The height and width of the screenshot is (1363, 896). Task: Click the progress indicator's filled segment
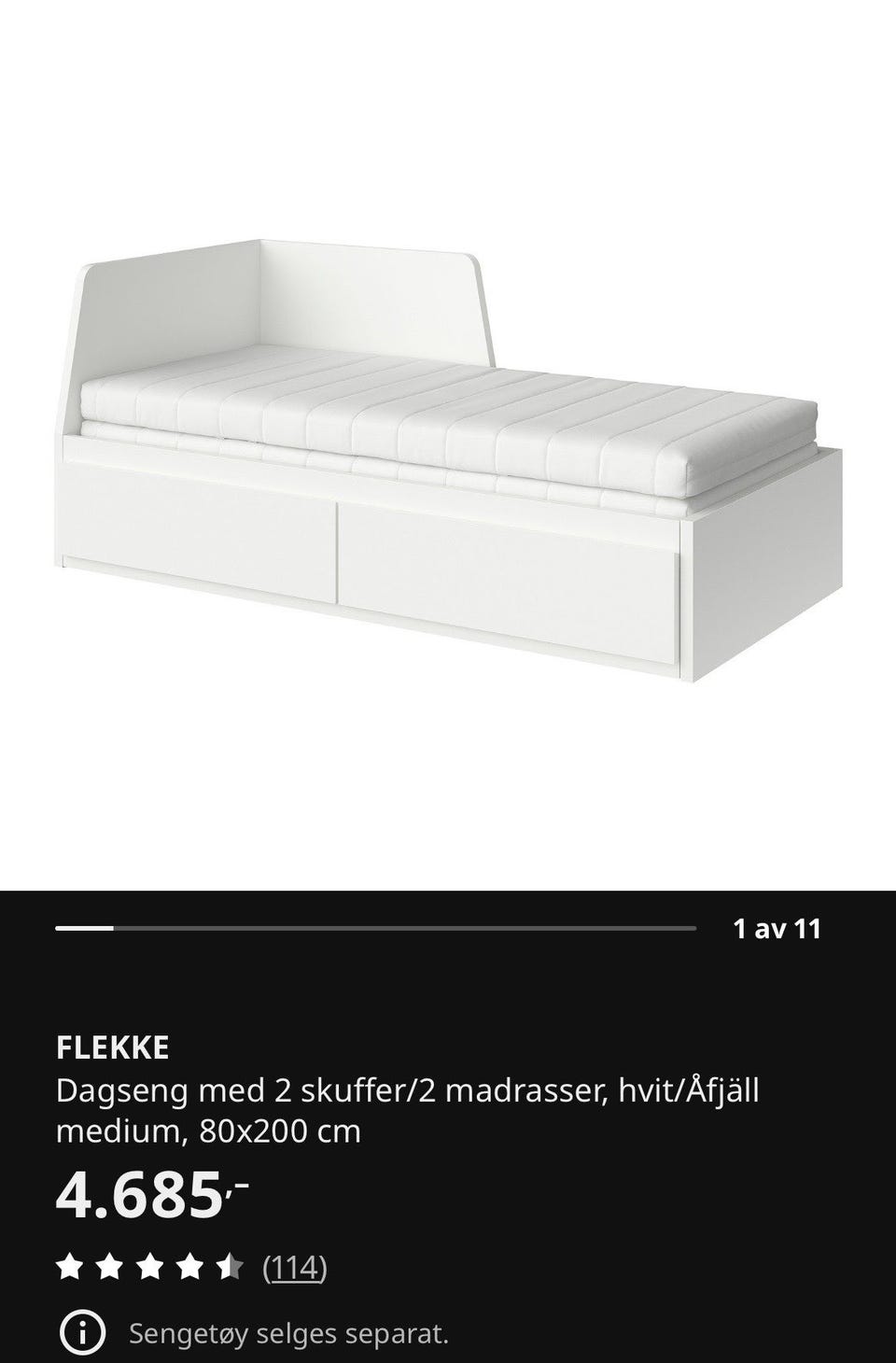coord(84,930)
